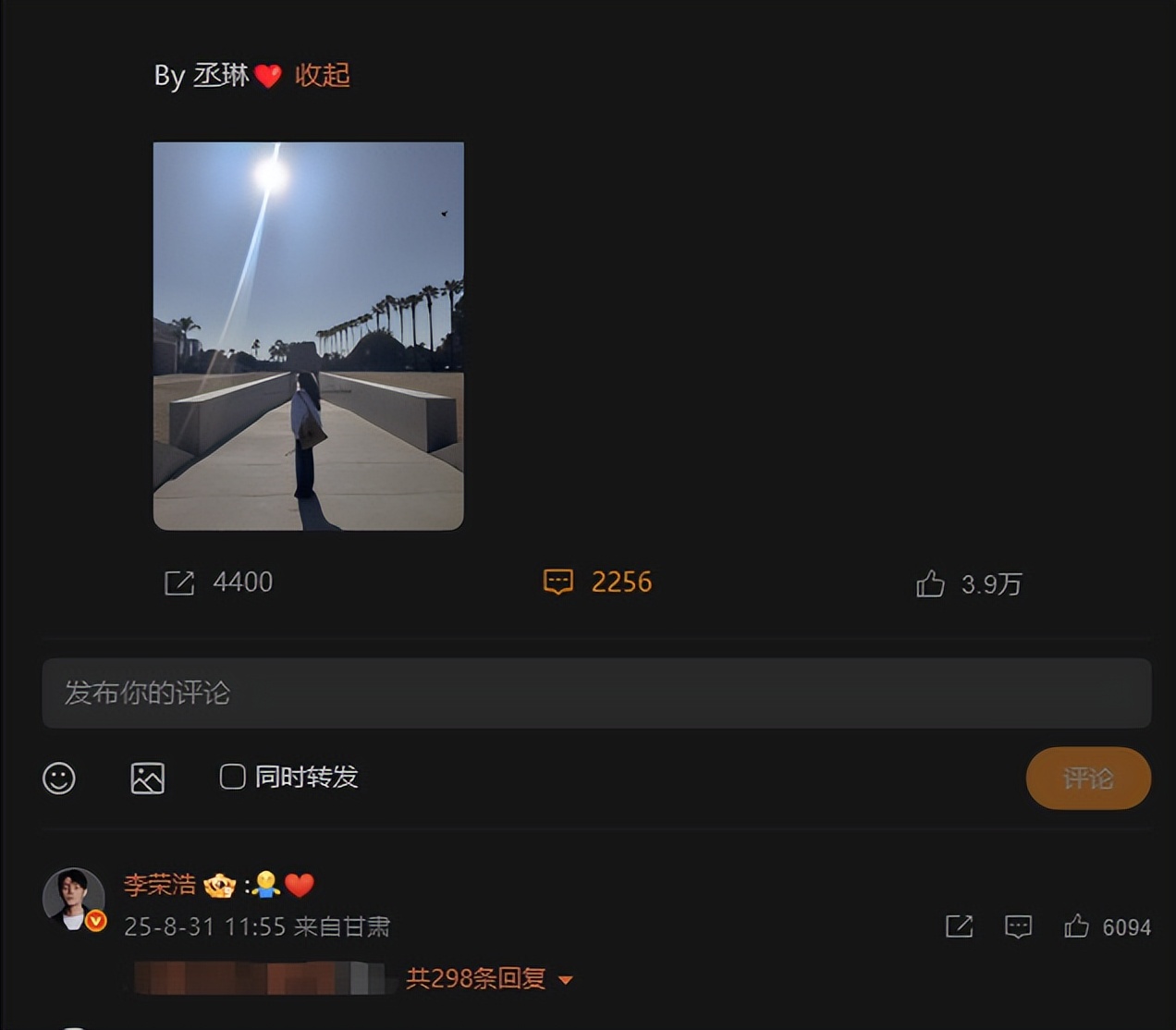Open the emoji picker for the comment
The height and width of the screenshot is (1030, 1176).
click(x=59, y=778)
